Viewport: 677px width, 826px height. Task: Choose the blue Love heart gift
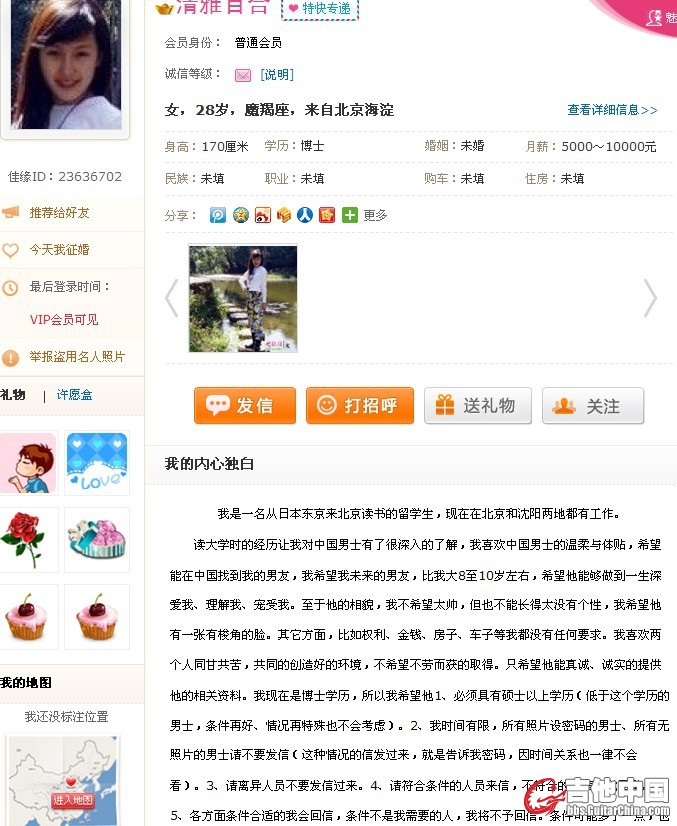[x=97, y=464]
